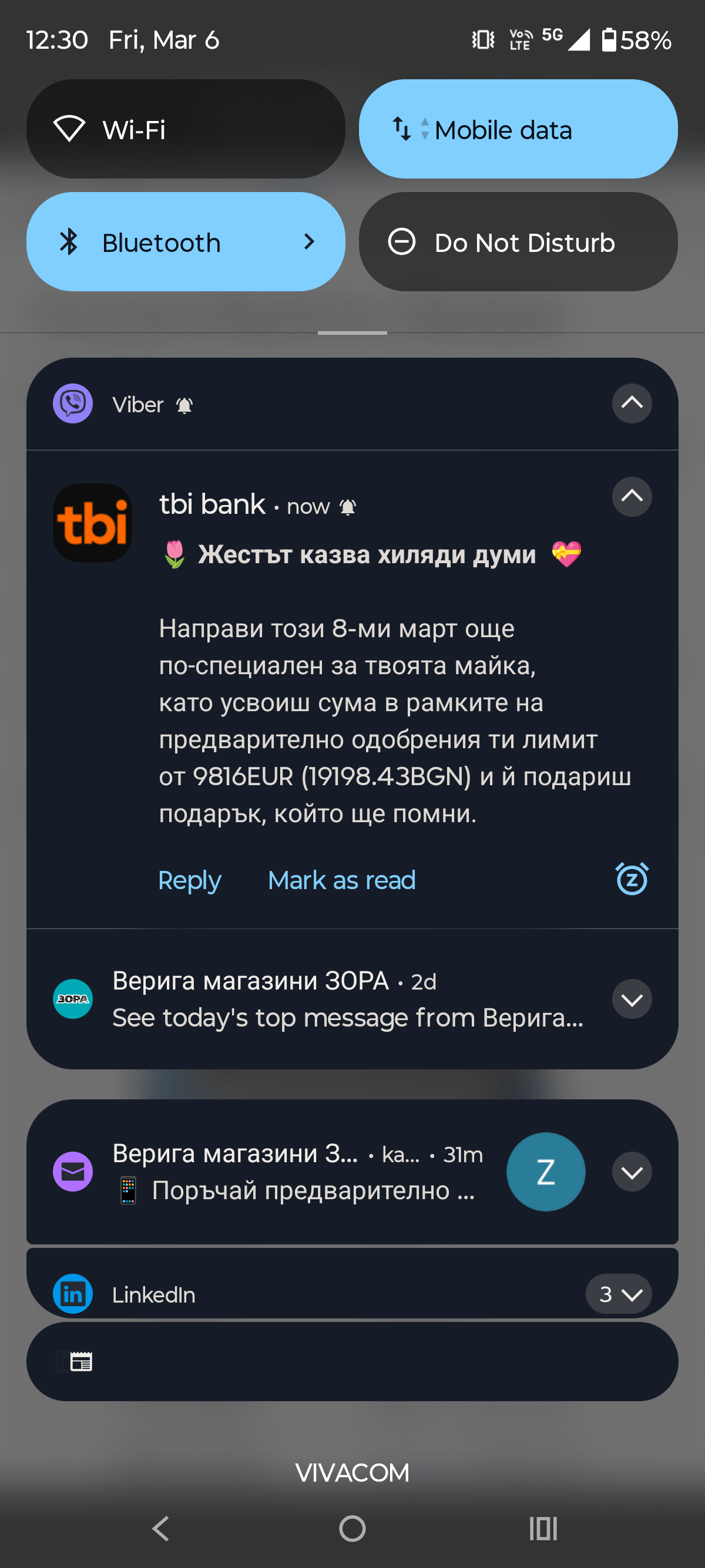This screenshot has height=1568, width=705.
Task: Enable Do Not Disturb tile
Action: point(518,243)
